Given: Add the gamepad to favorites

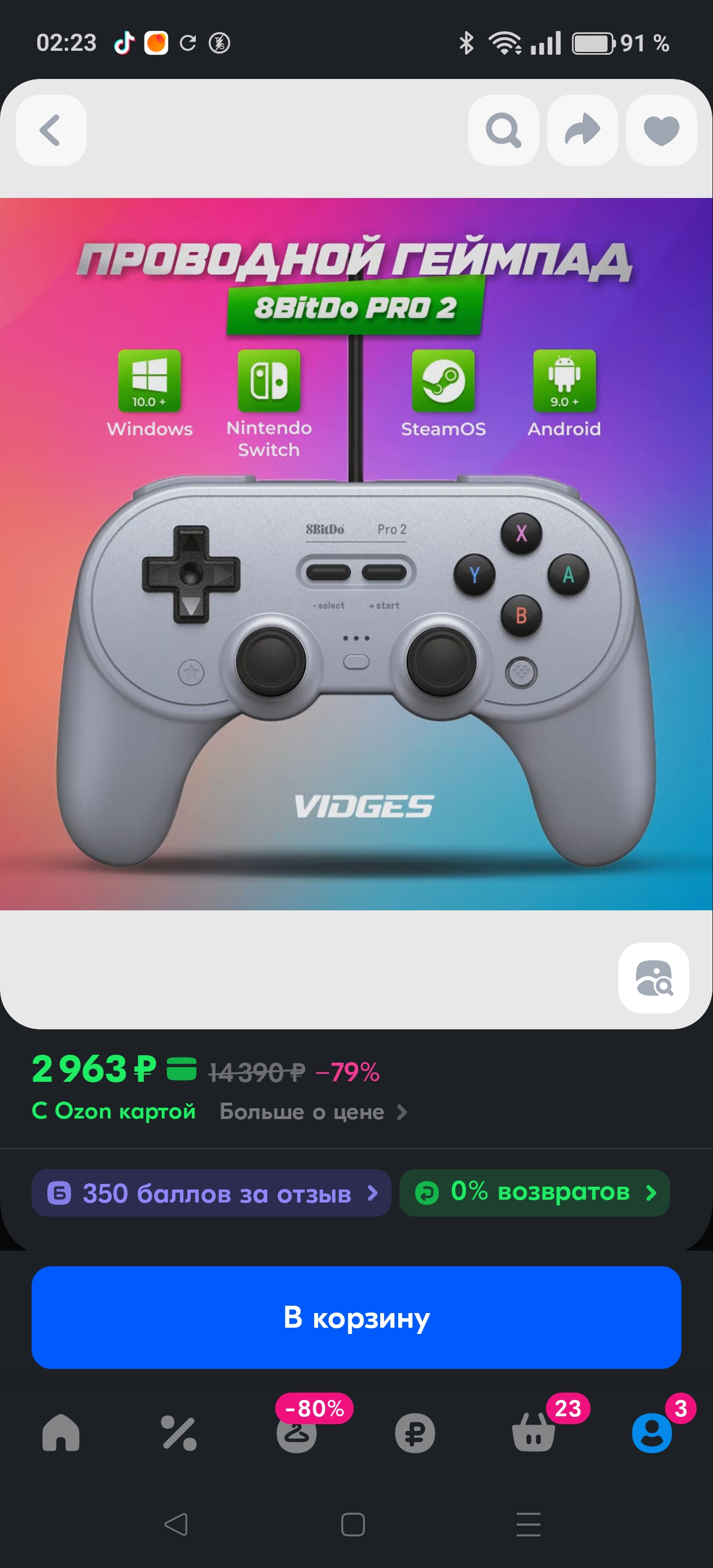Looking at the screenshot, I should tap(661, 130).
